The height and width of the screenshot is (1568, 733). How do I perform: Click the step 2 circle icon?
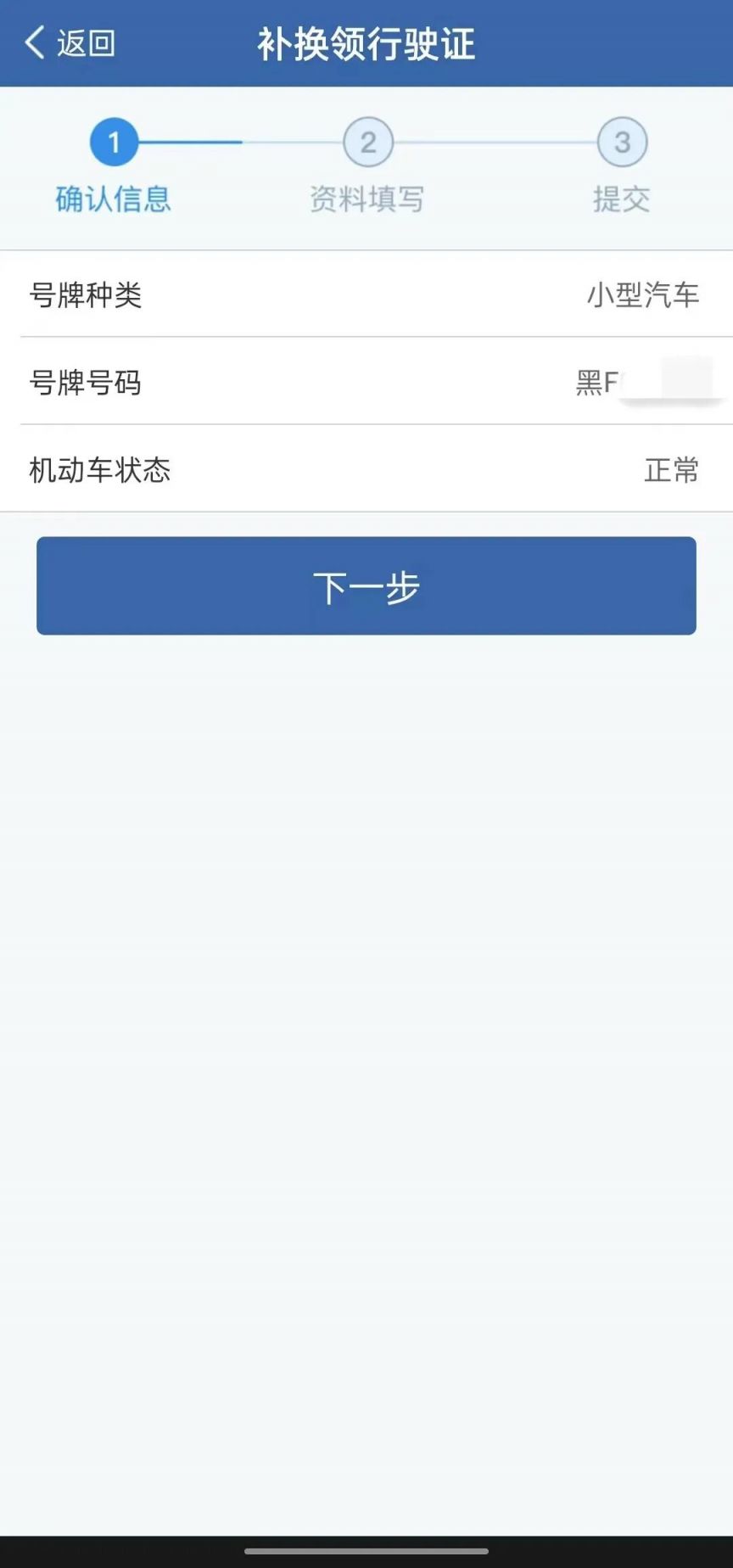click(366, 142)
